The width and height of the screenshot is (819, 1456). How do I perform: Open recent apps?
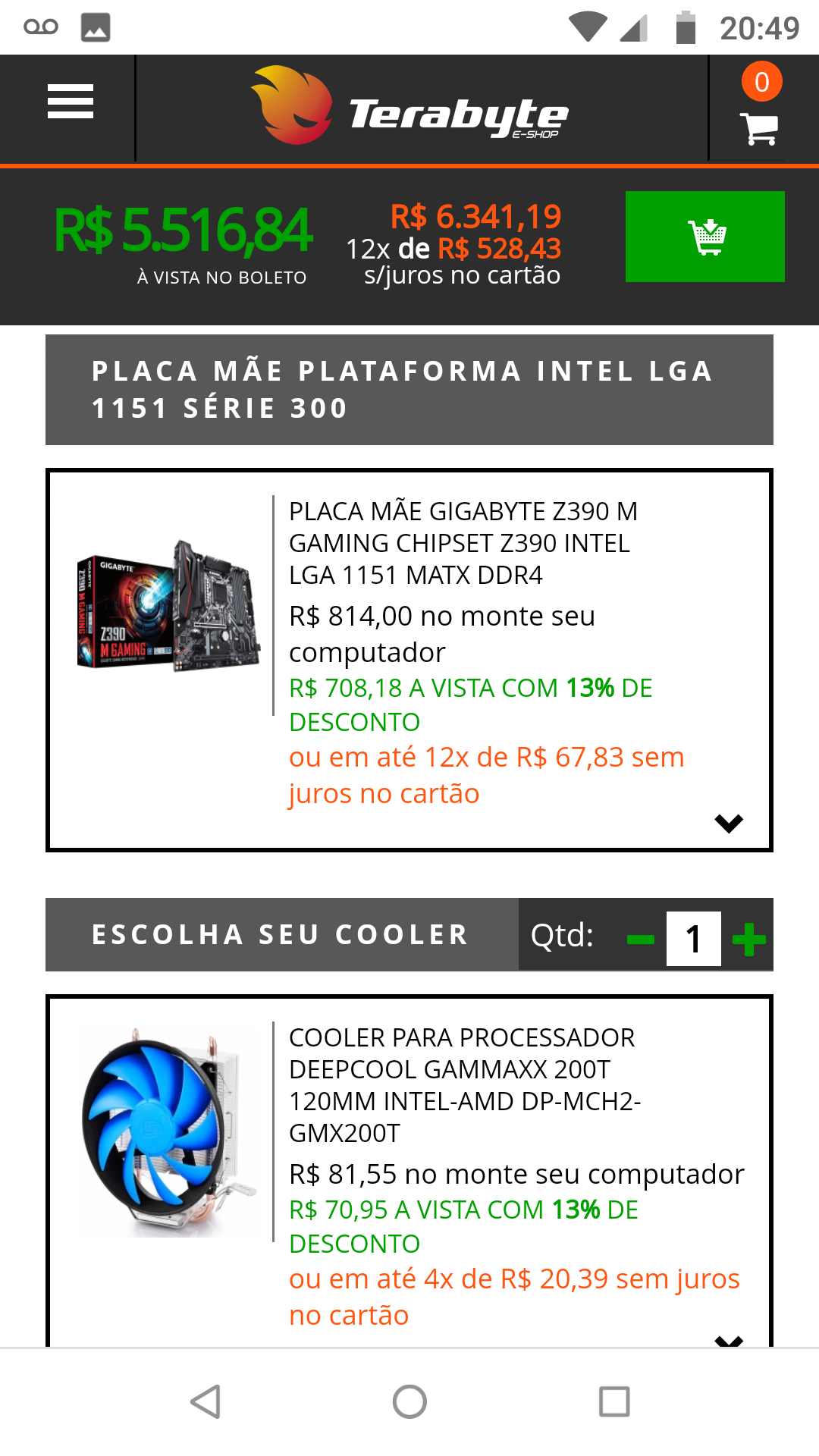point(614,1401)
